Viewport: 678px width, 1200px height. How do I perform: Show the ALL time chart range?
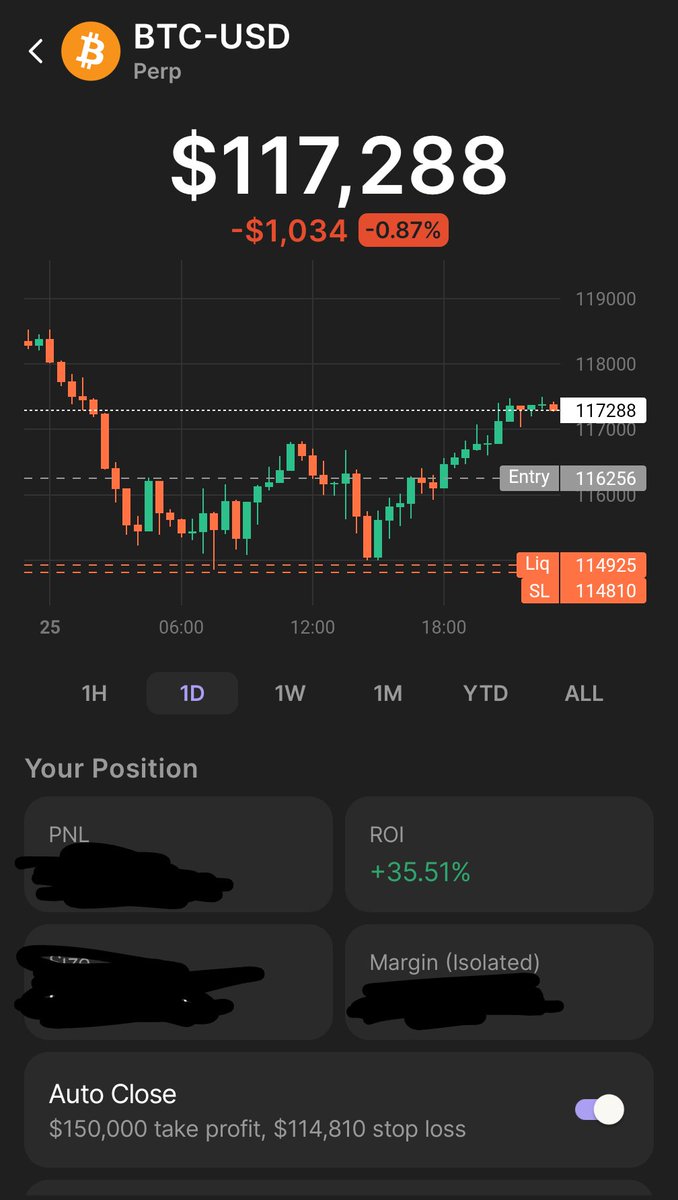click(584, 693)
